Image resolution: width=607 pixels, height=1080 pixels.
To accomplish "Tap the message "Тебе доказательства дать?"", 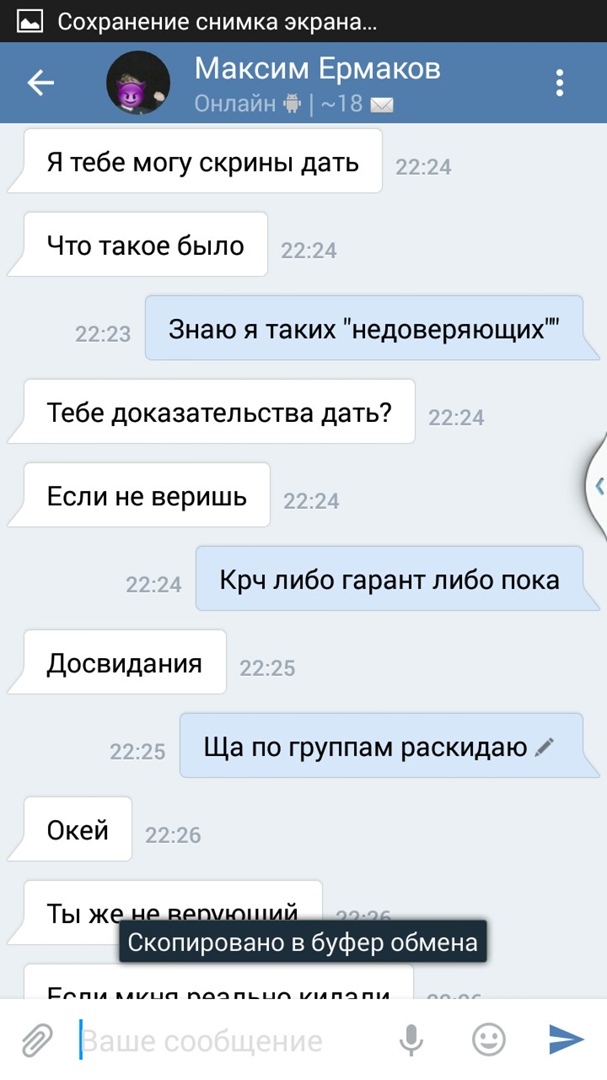I will pos(218,412).
